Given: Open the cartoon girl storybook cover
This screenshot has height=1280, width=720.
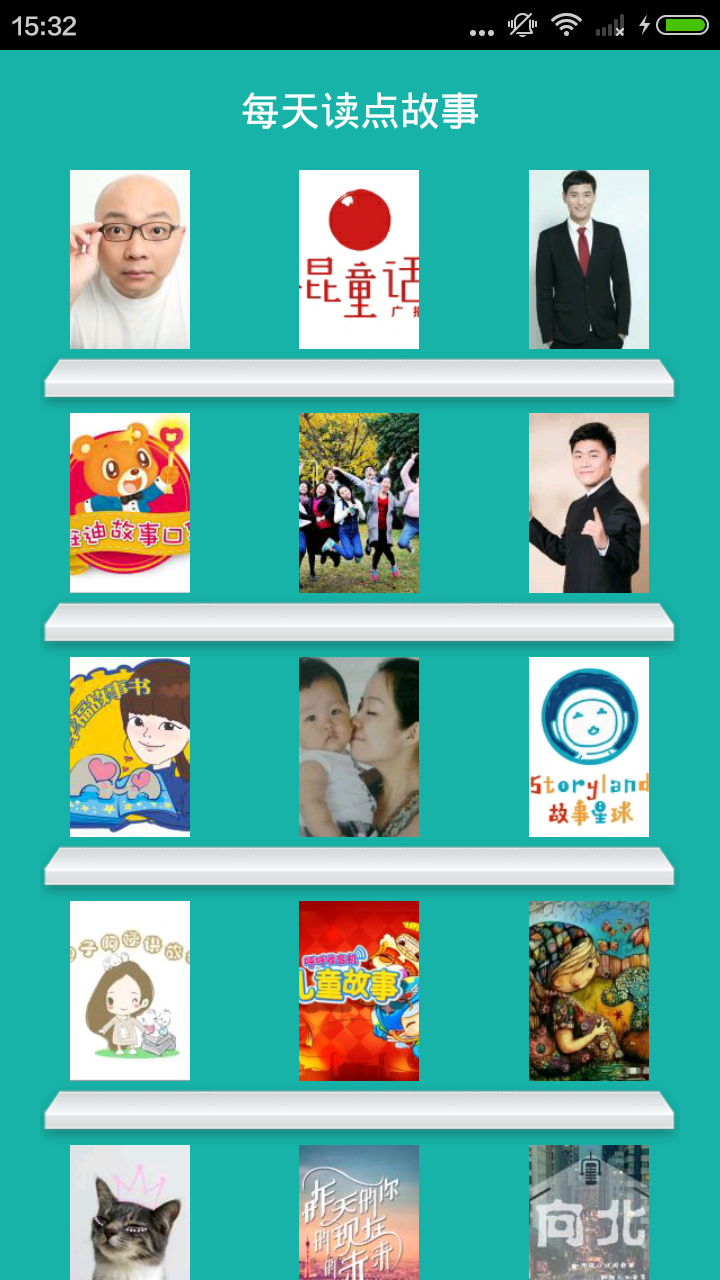Looking at the screenshot, I should (x=129, y=746).
